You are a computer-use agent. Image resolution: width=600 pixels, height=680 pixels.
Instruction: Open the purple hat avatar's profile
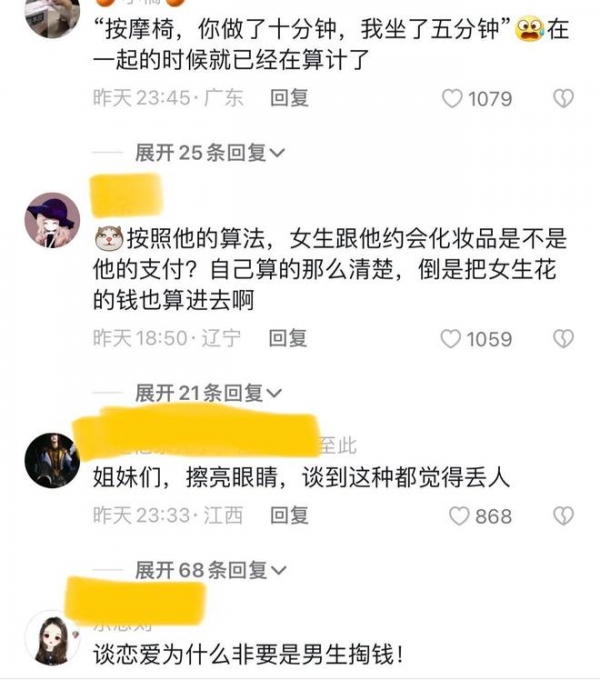point(51,220)
